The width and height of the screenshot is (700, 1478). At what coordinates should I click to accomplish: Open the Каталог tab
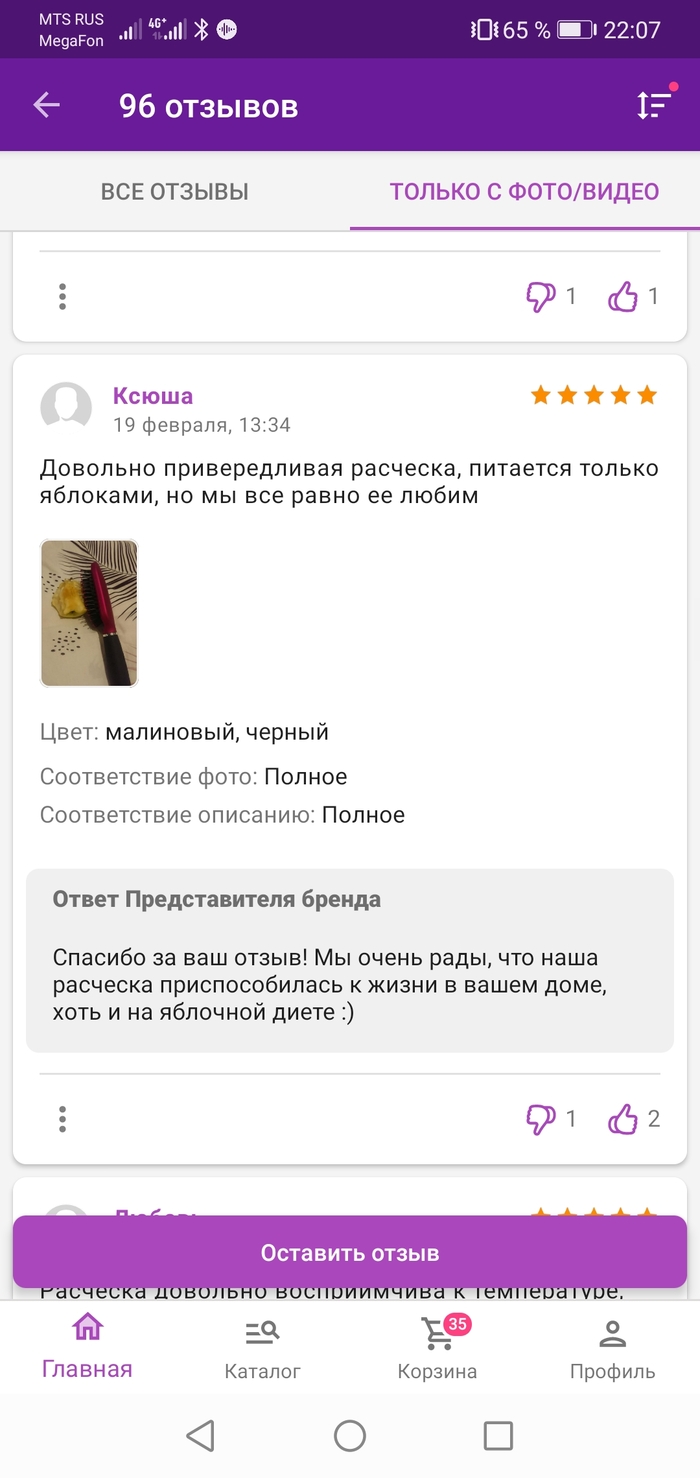point(262,1348)
